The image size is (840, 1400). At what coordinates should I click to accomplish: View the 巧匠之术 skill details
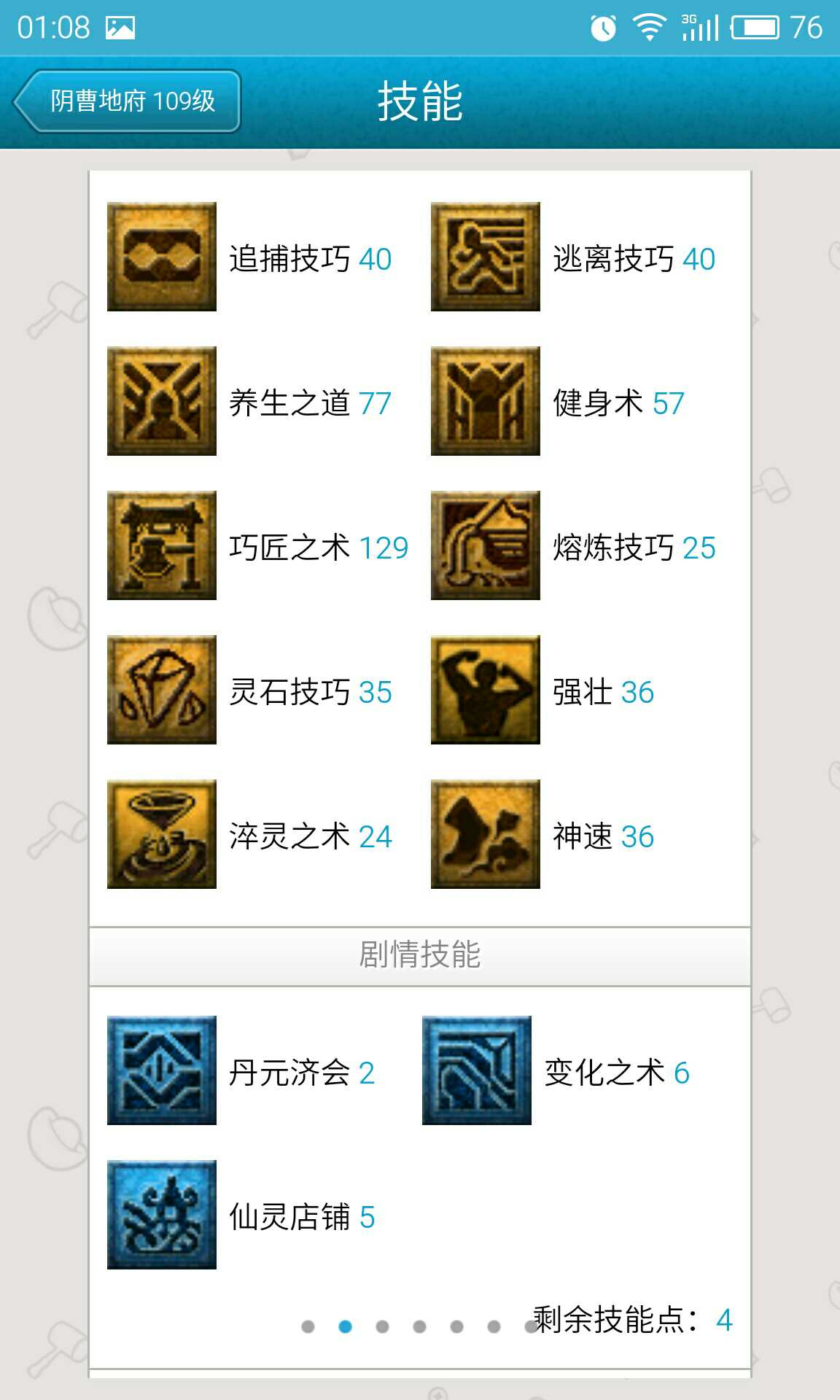(162, 545)
